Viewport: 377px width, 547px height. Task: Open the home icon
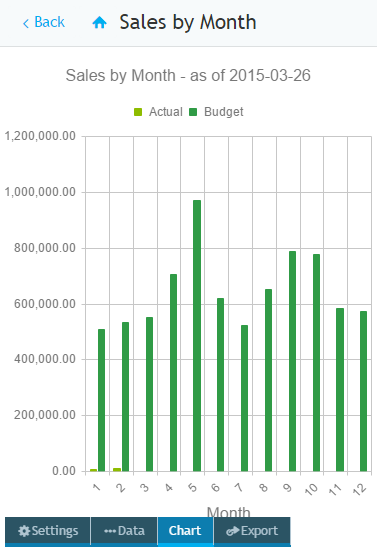(99, 23)
